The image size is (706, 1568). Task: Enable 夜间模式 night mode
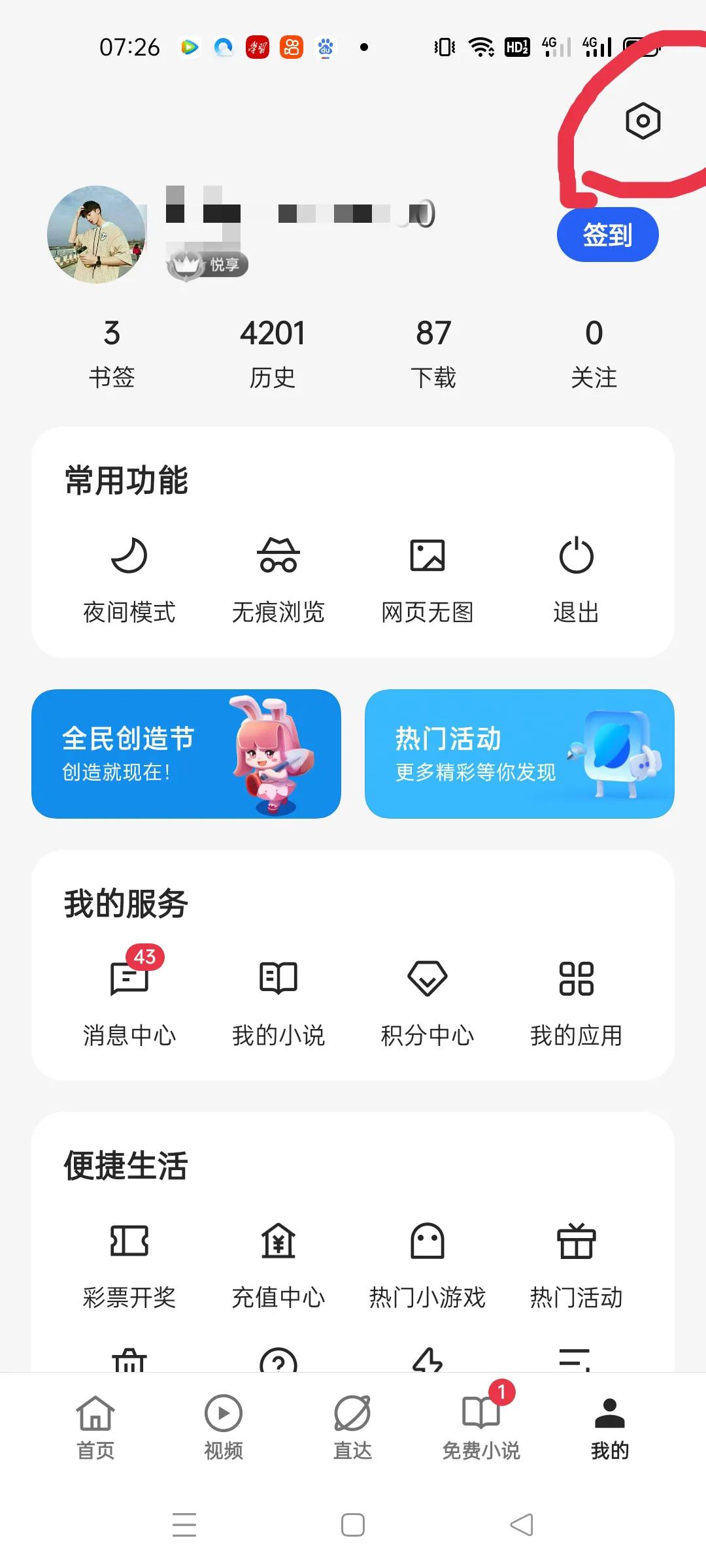pyautogui.click(x=130, y=575)
